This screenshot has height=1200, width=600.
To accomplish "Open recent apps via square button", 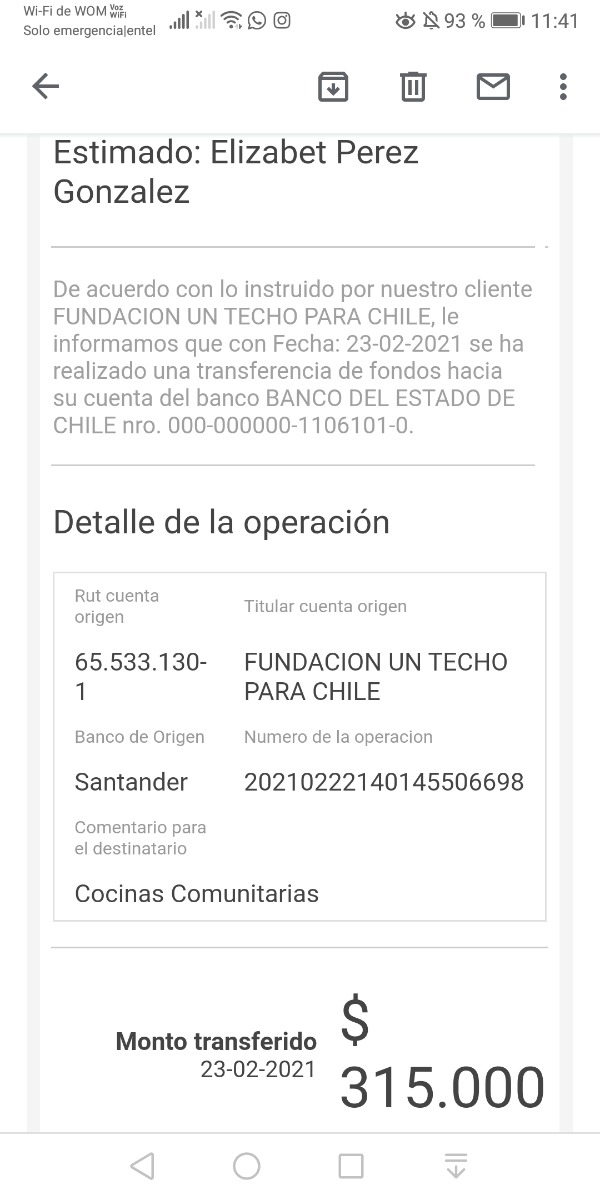I will coord(351,1166).
